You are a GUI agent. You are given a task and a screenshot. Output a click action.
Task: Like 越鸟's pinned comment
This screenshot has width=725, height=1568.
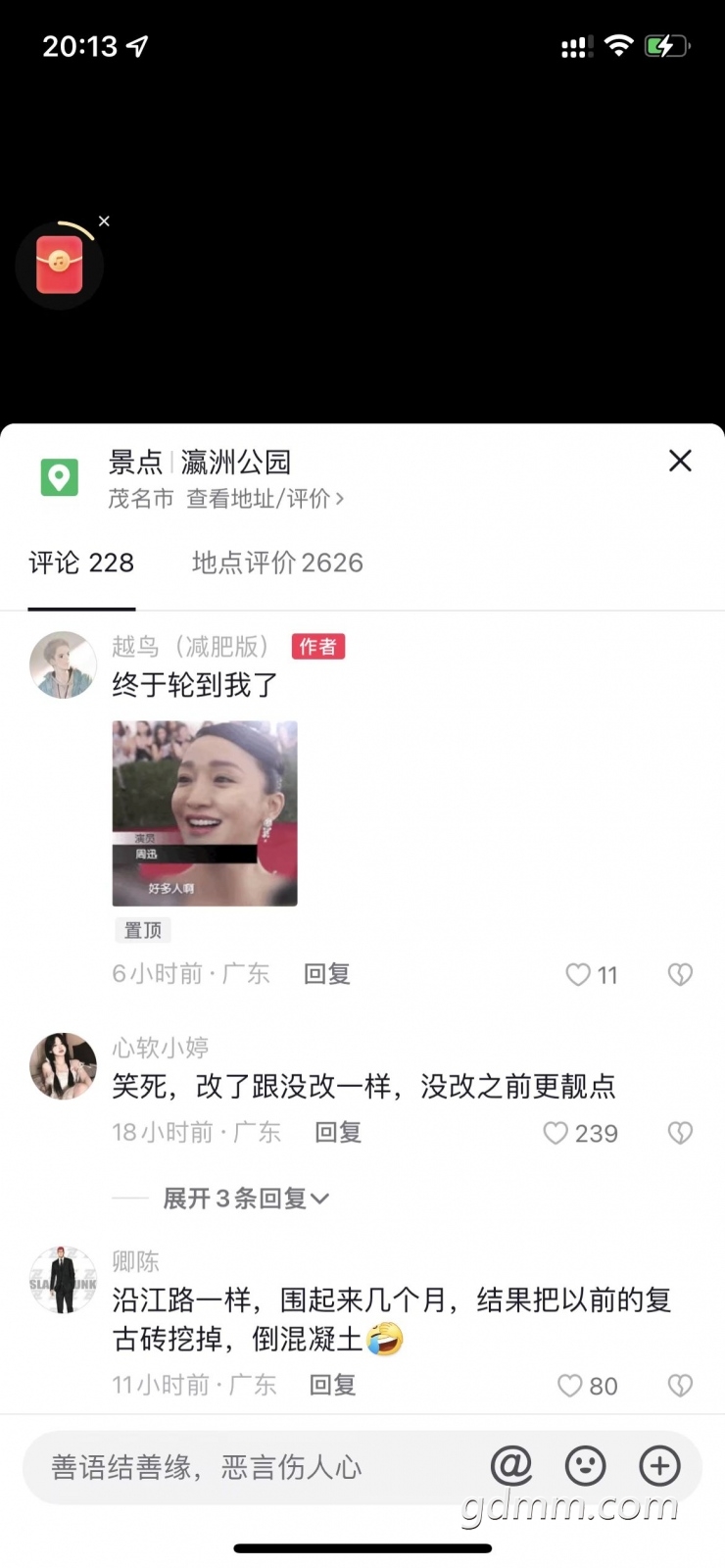[579, 975]
